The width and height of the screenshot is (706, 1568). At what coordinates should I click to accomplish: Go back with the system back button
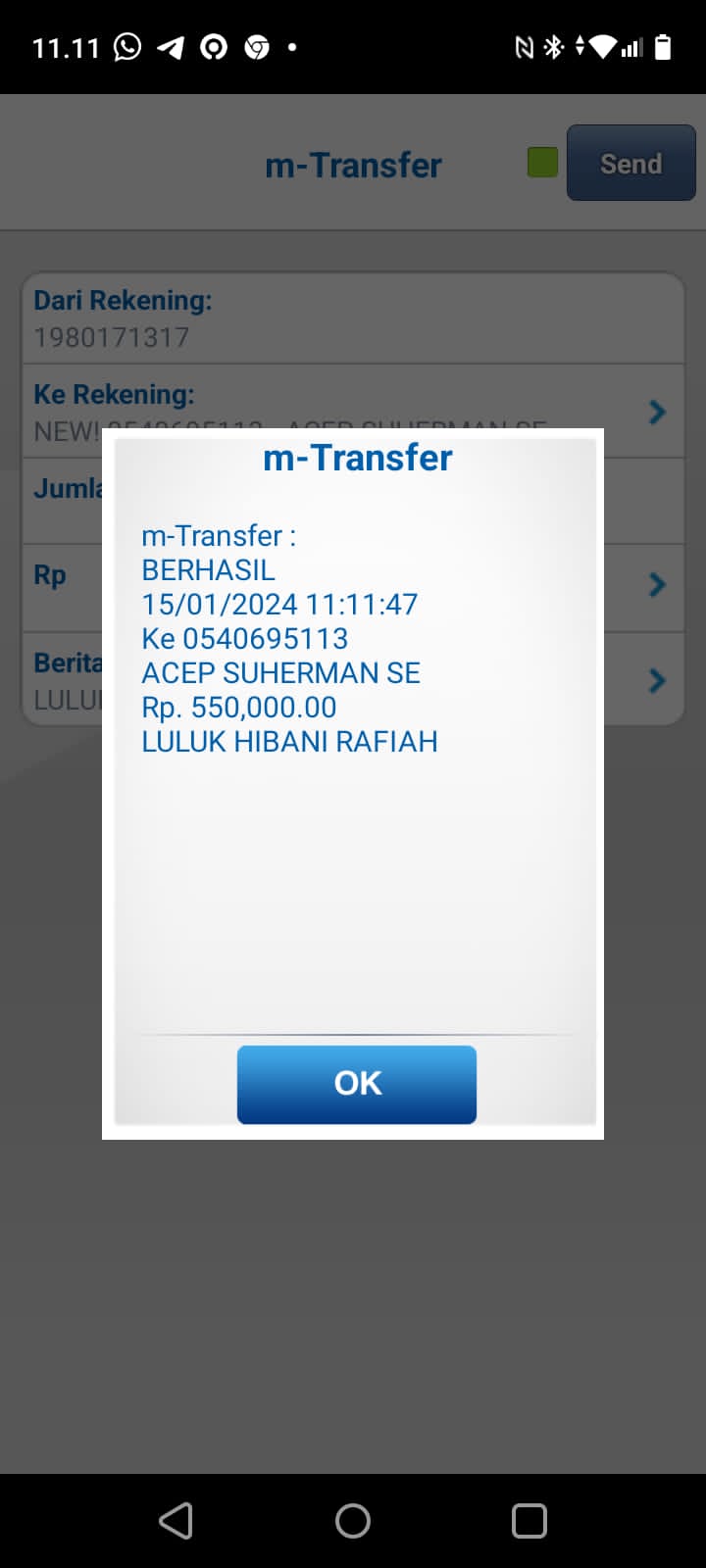coord(176,1521)
